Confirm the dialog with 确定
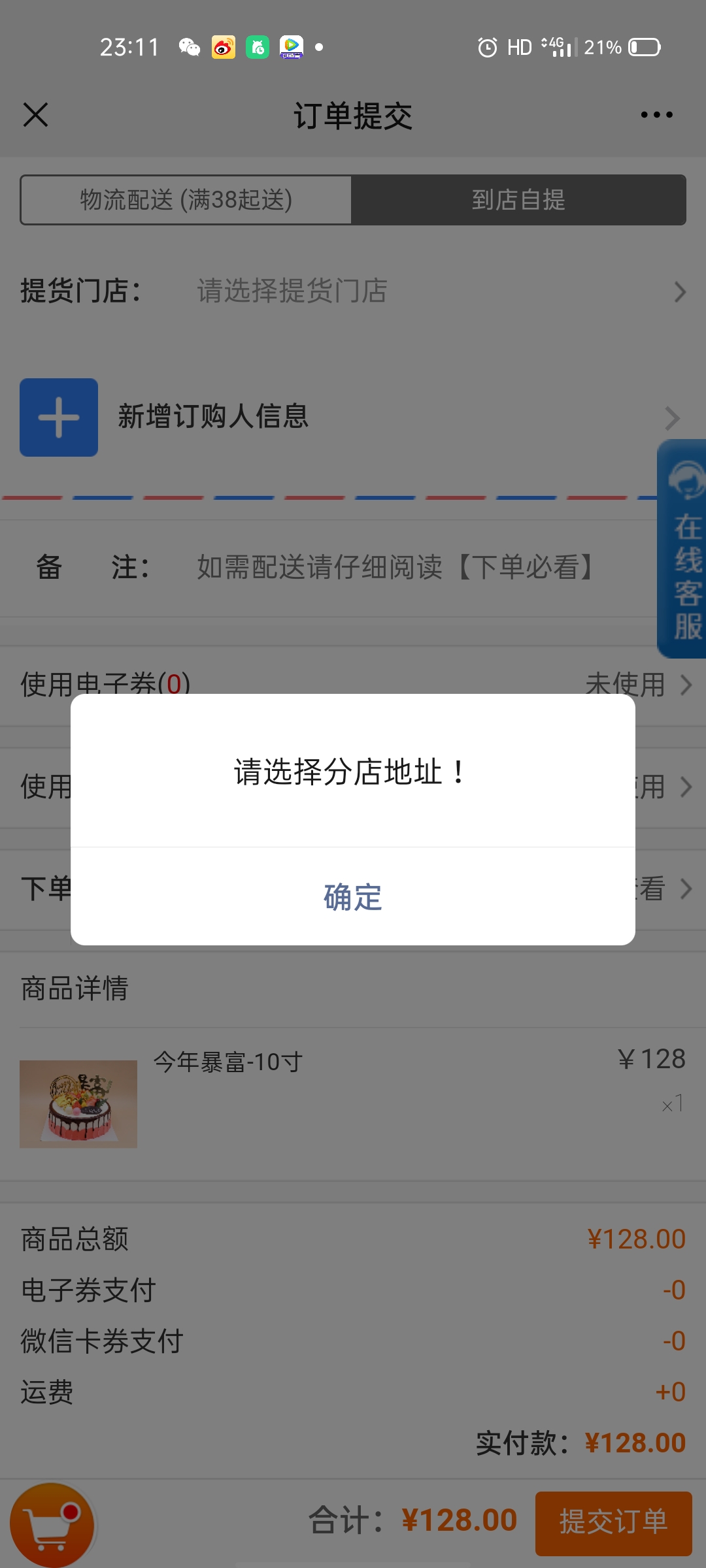The width and height of the screenshot is (706, 1568). (x=353, y=896)
